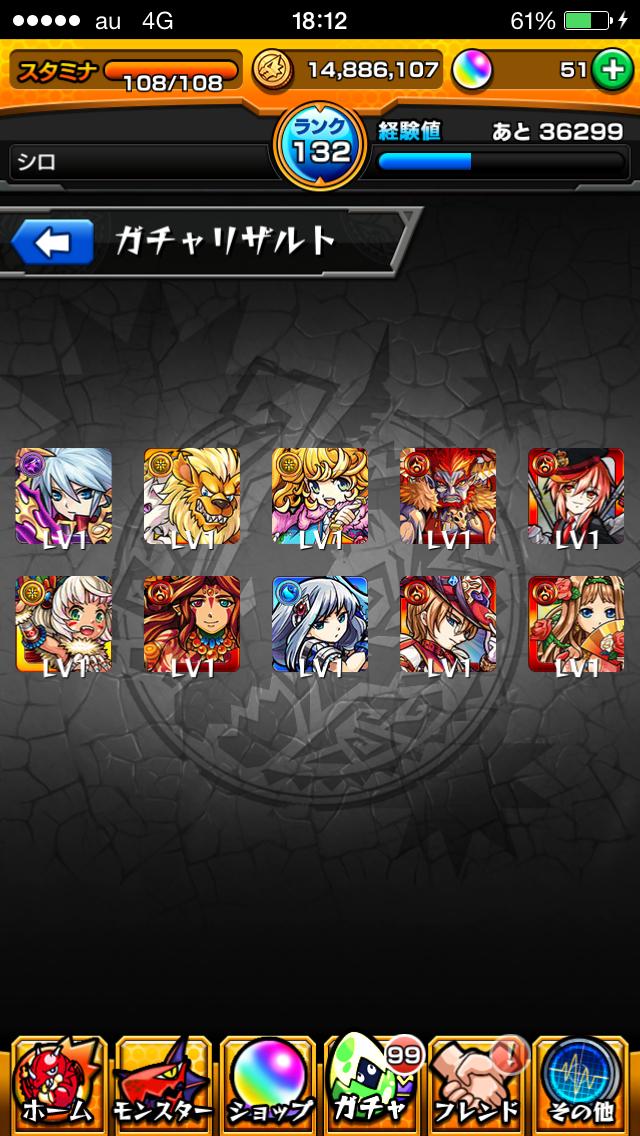Tap the green plus to add orbs

[x=607, y=69]
